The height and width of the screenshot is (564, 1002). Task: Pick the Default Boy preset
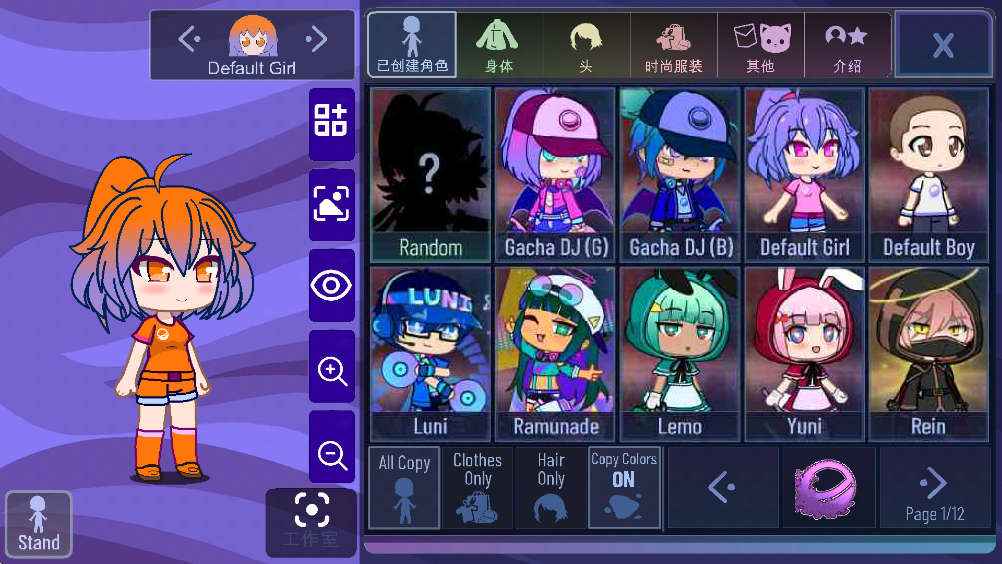click(x=928, y=175)
